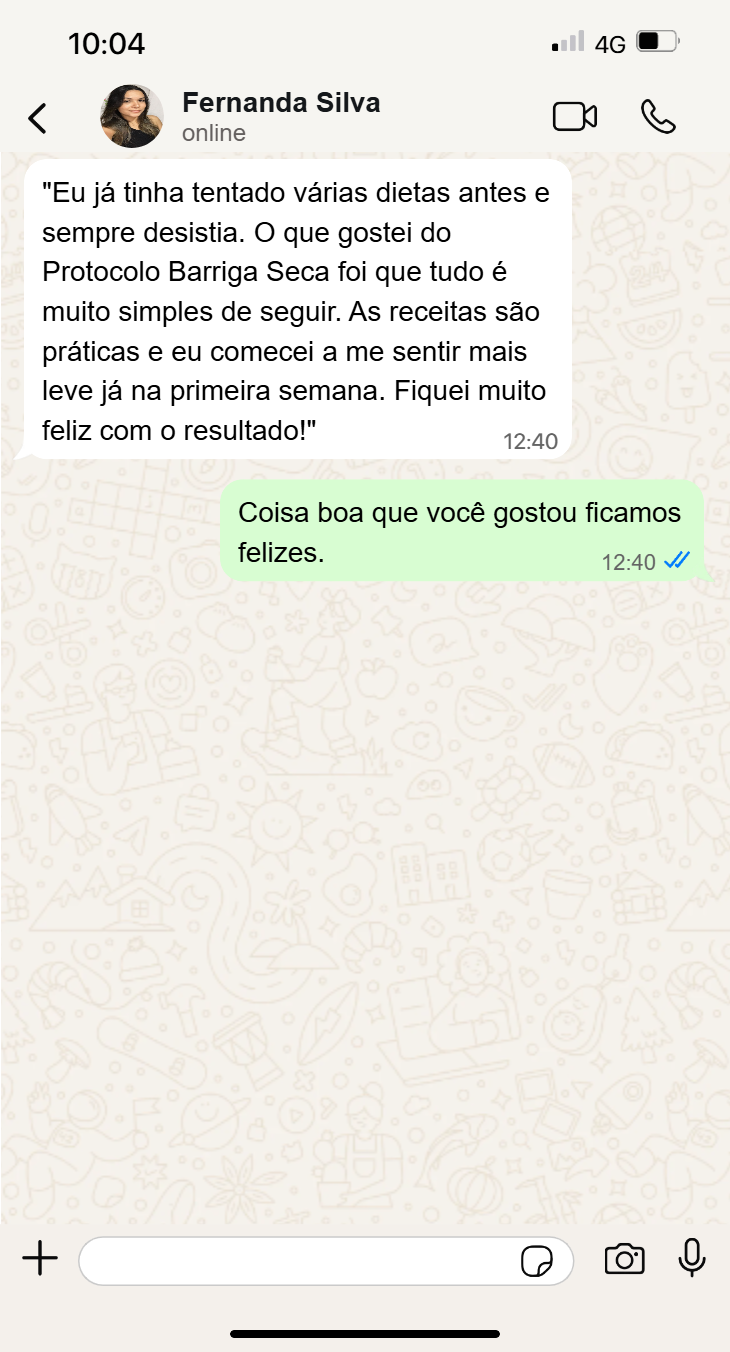Open Fernanda Silva's profile photo
The width and height of the screenshot is (730, 1352).
coord(131,116)
